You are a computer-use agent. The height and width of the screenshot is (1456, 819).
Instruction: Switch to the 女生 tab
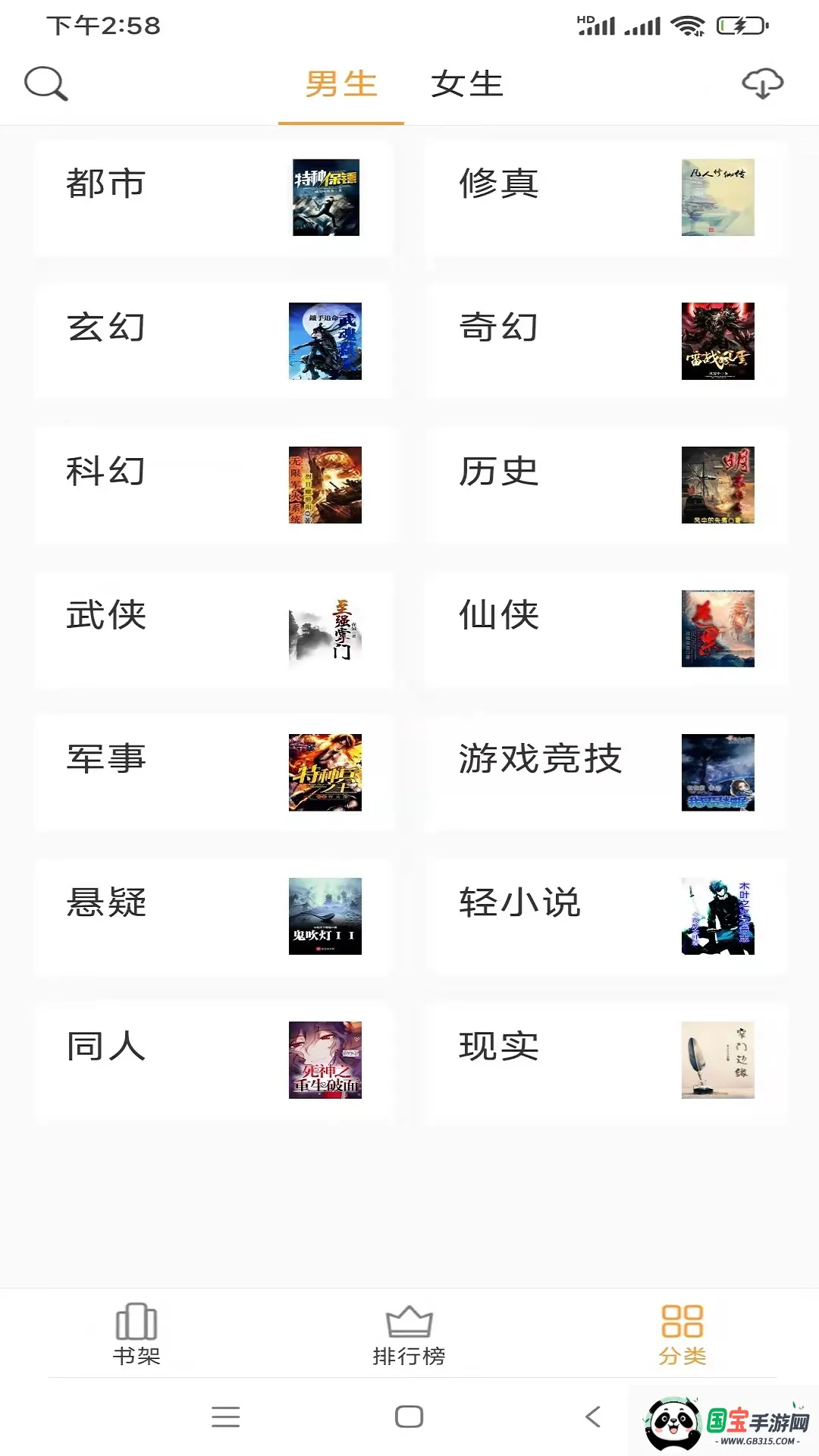coord(467,85)
